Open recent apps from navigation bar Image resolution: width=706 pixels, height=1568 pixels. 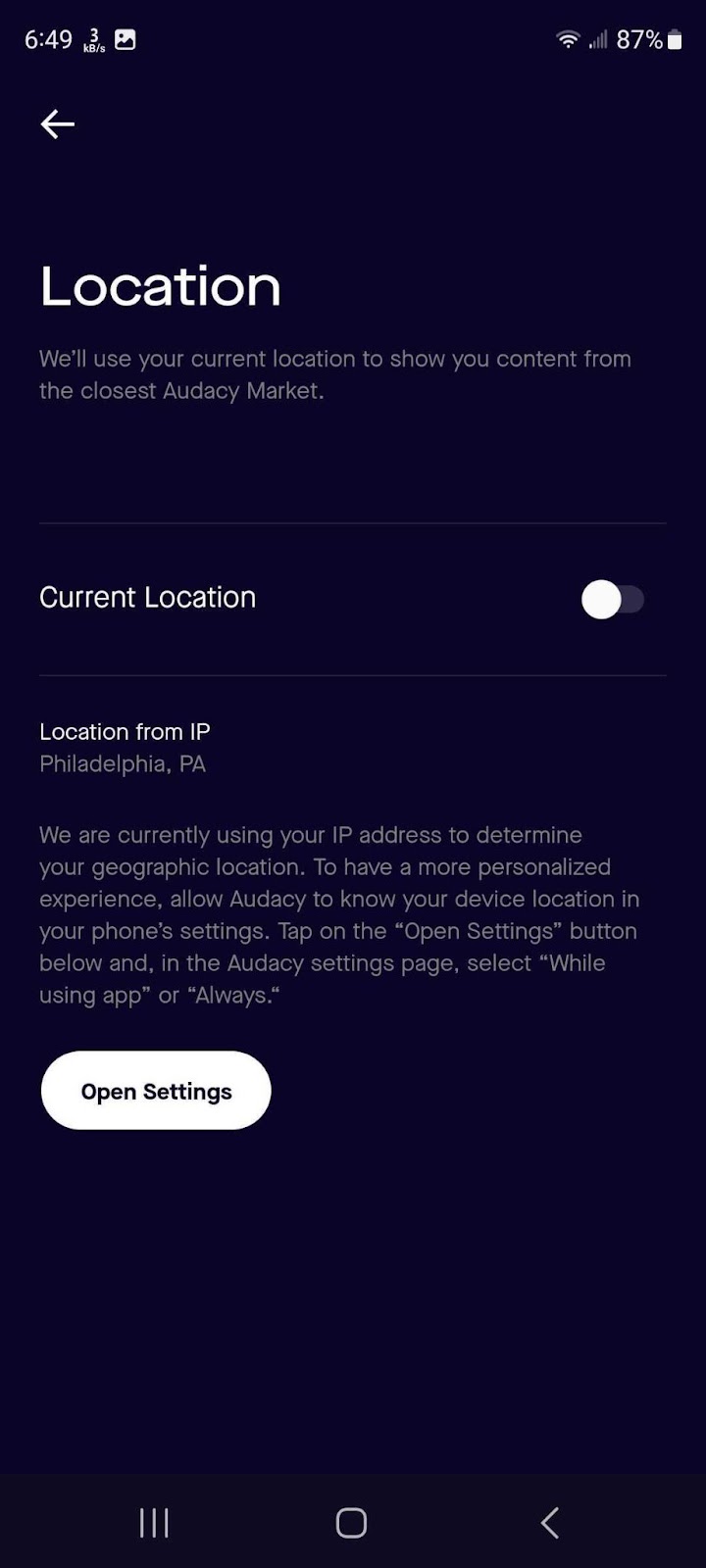pyautogui.click(x=154, y=1523)
